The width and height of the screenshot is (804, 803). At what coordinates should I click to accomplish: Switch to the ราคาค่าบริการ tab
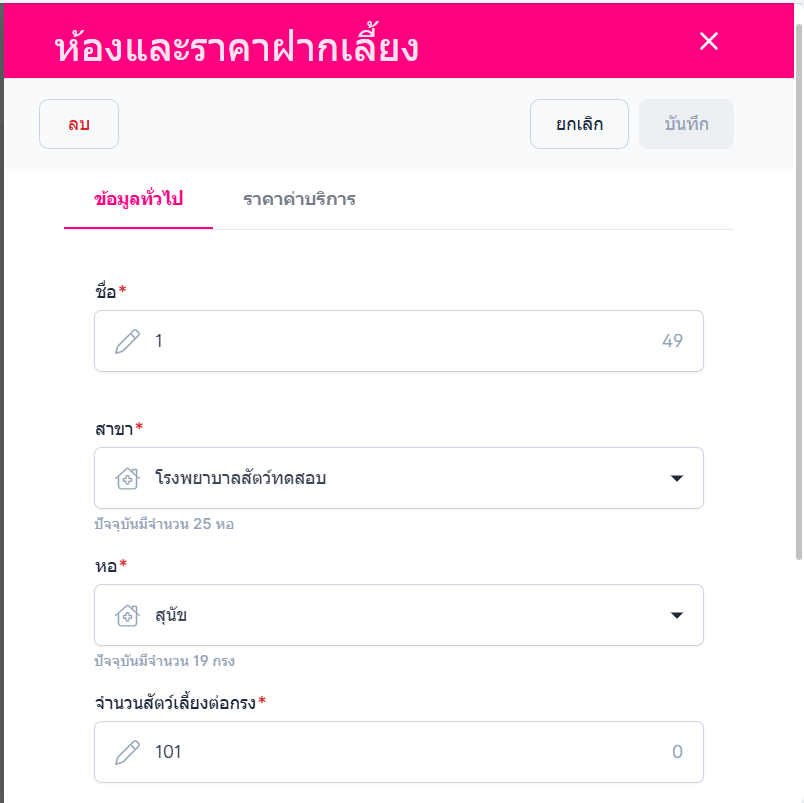click(x=299, y=199)
